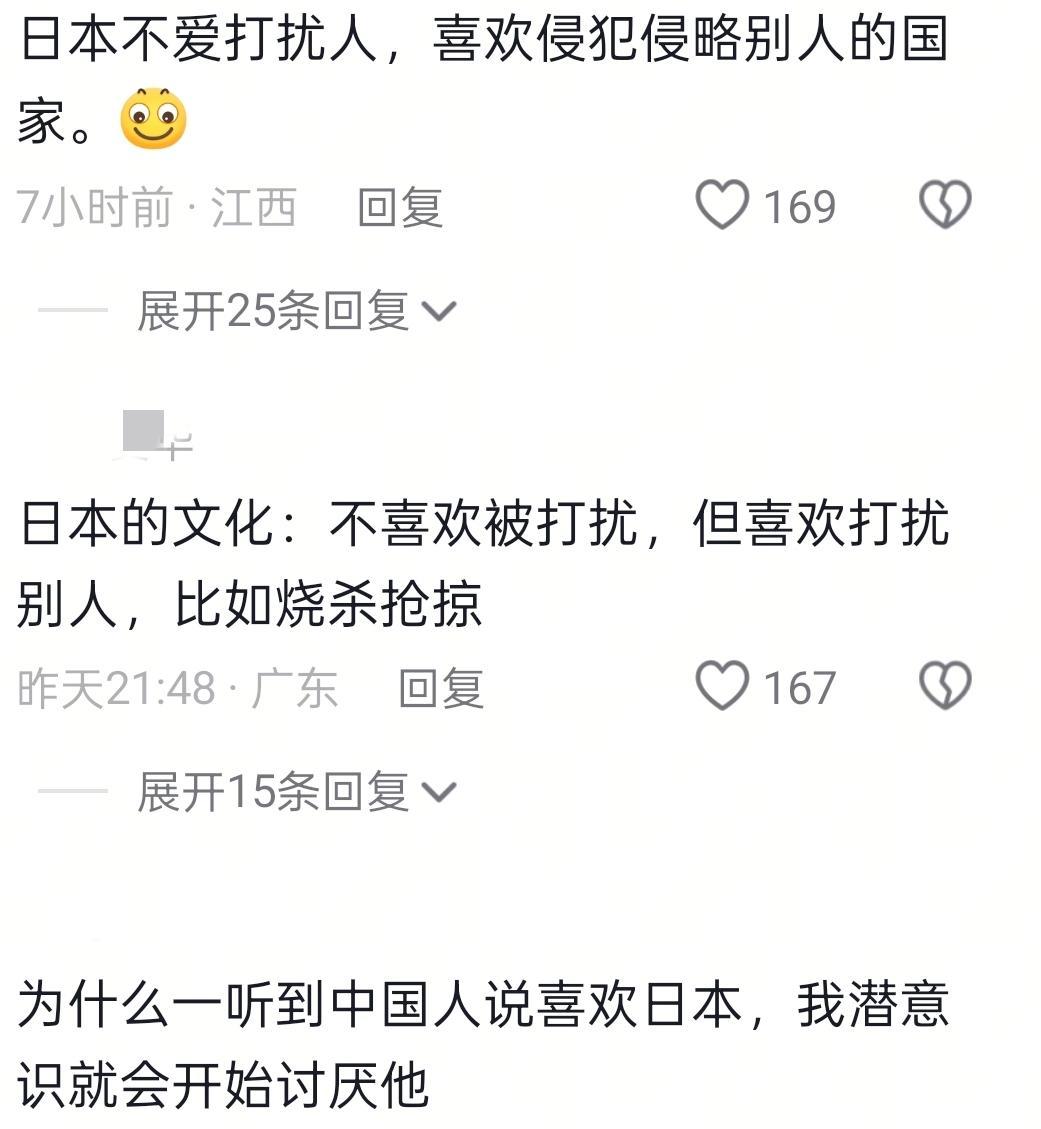
Task: Expand 展开25条回复 replies
Action: coord(296,311)
